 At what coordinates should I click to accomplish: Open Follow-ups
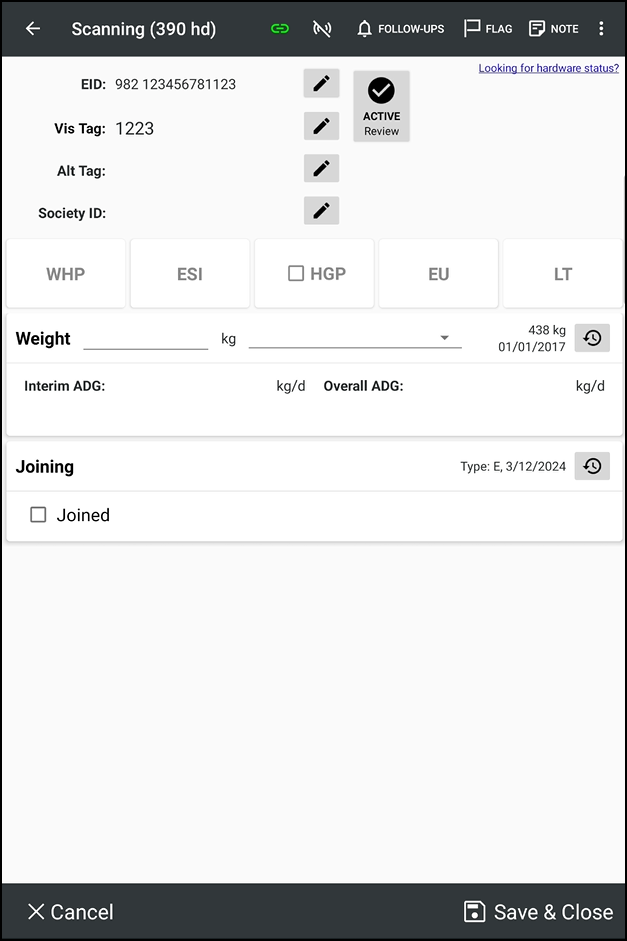tap(400, 29)
